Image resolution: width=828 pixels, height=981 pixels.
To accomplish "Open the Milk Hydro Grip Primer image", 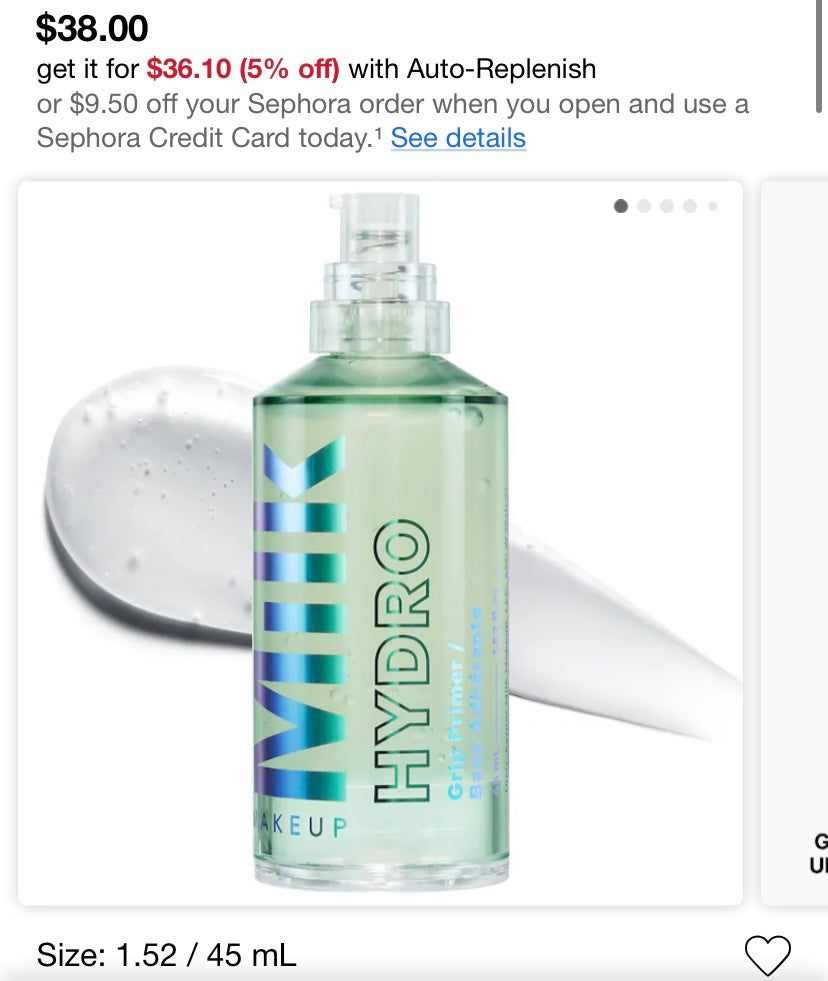I will pyautogui.click(x=380, y=543).
